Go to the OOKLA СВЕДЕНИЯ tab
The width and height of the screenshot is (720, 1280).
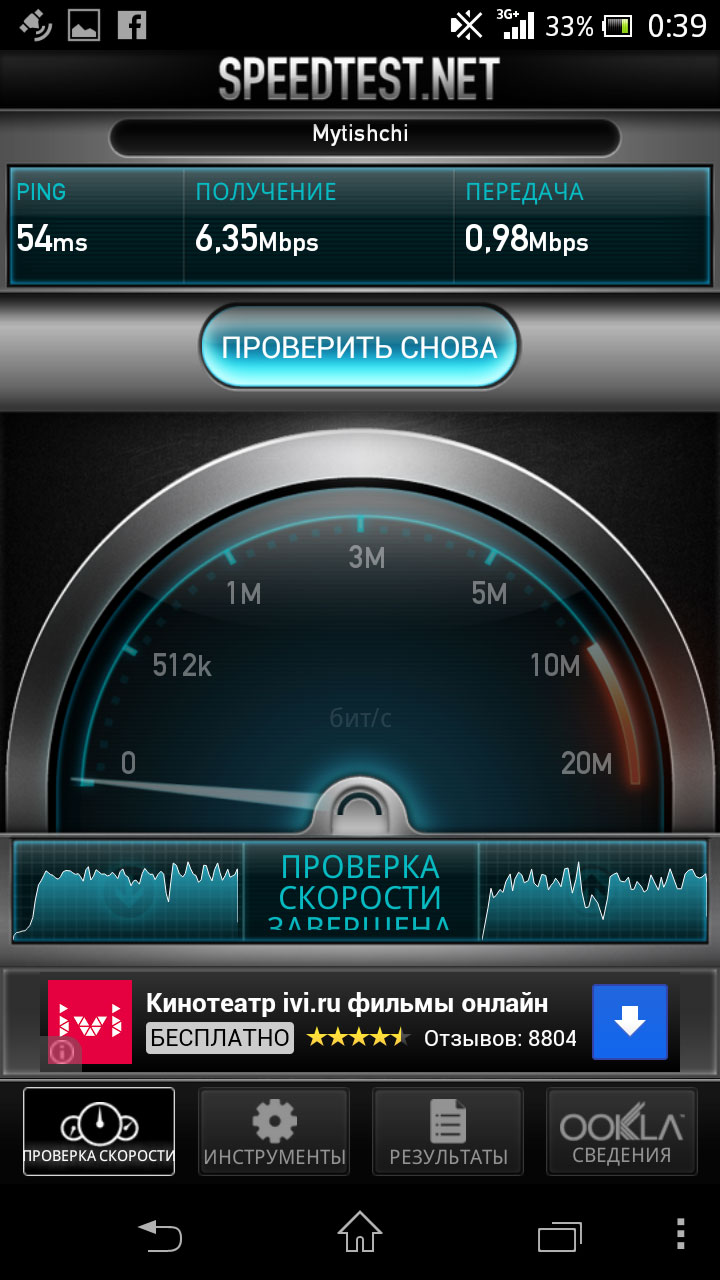tap(621, 1131)
